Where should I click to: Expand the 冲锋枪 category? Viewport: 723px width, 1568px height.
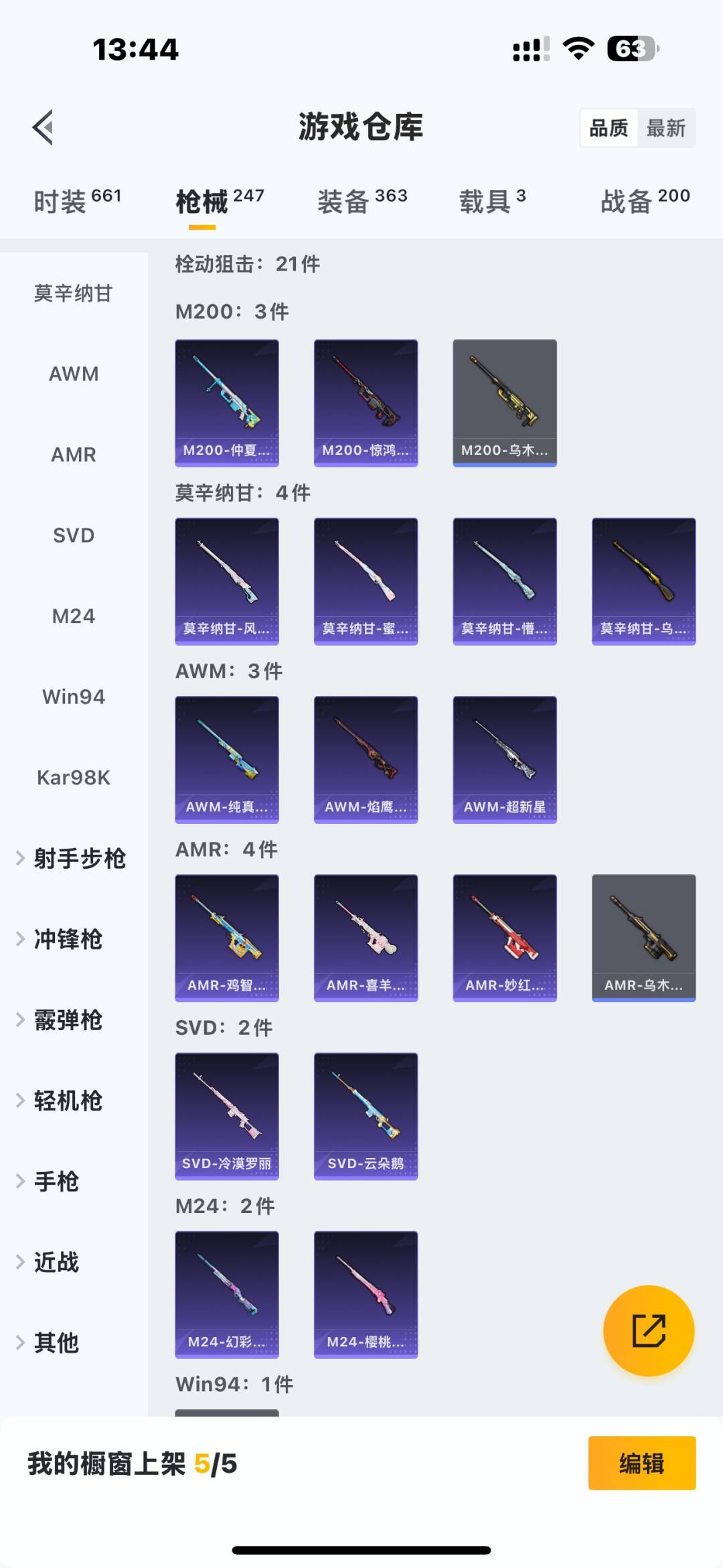click(67, 940)
